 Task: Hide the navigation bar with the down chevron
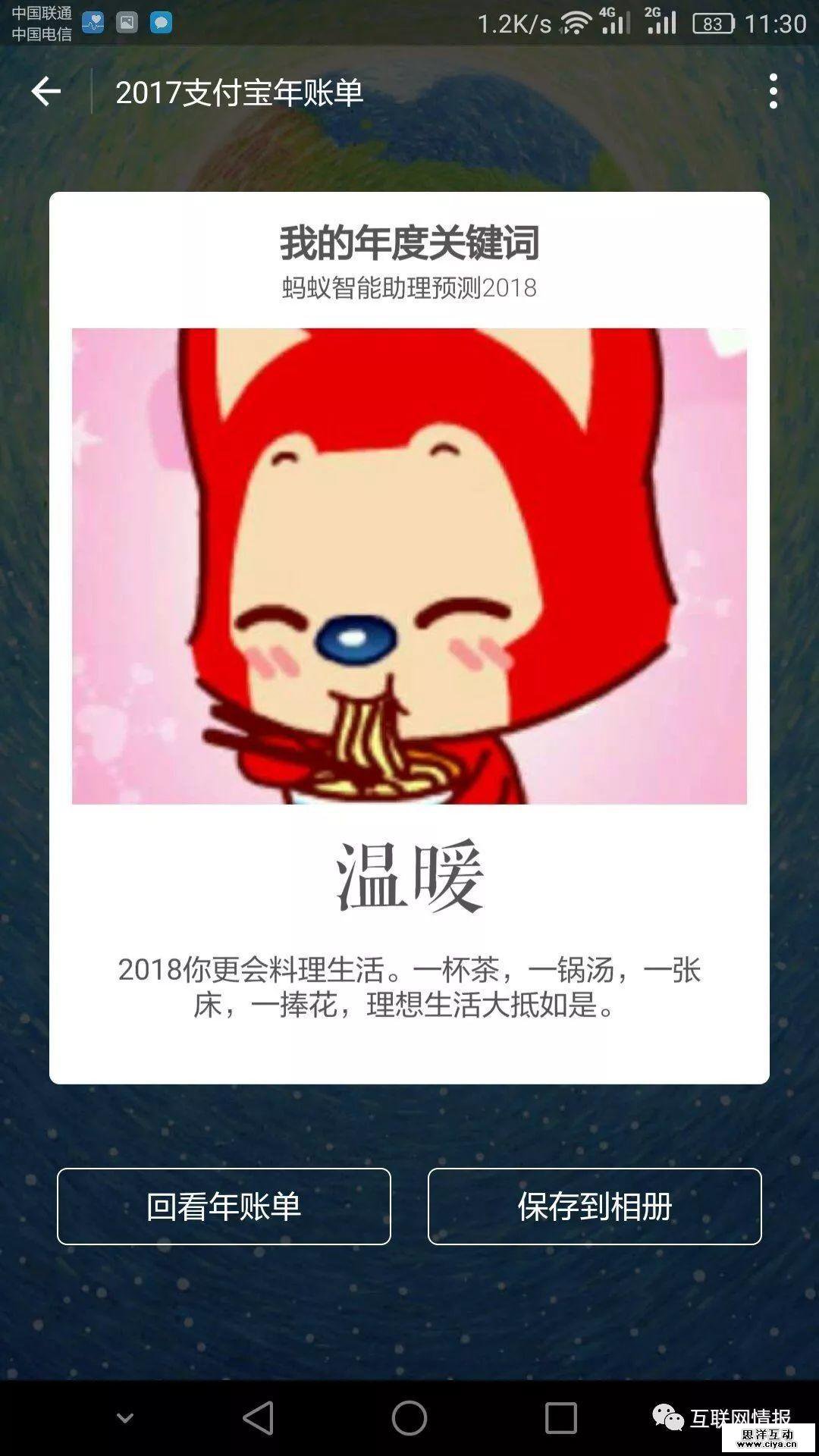tap(125, 1417)
